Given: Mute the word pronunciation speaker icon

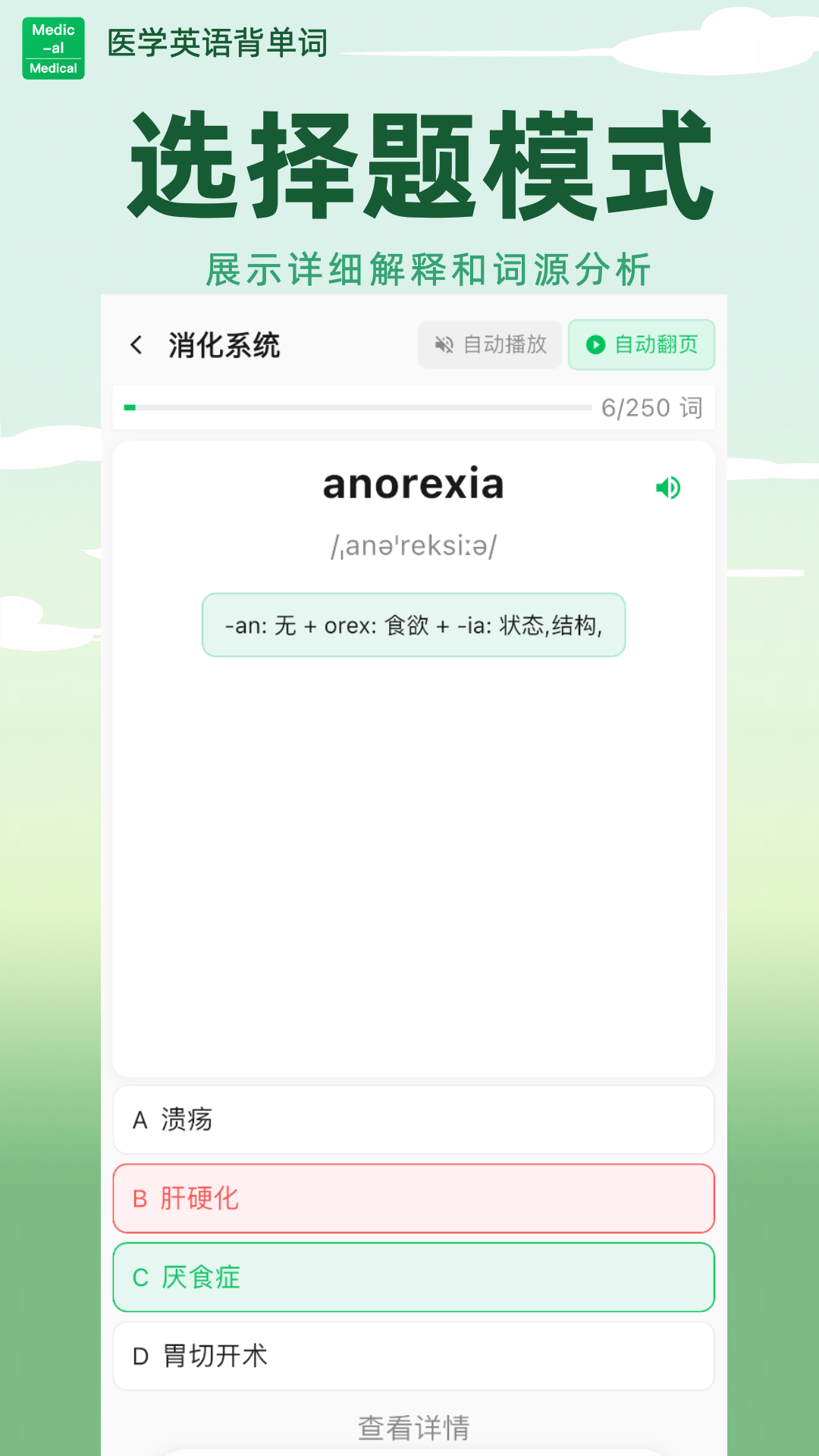Looking at the screenshot, I should coord(667,488).
